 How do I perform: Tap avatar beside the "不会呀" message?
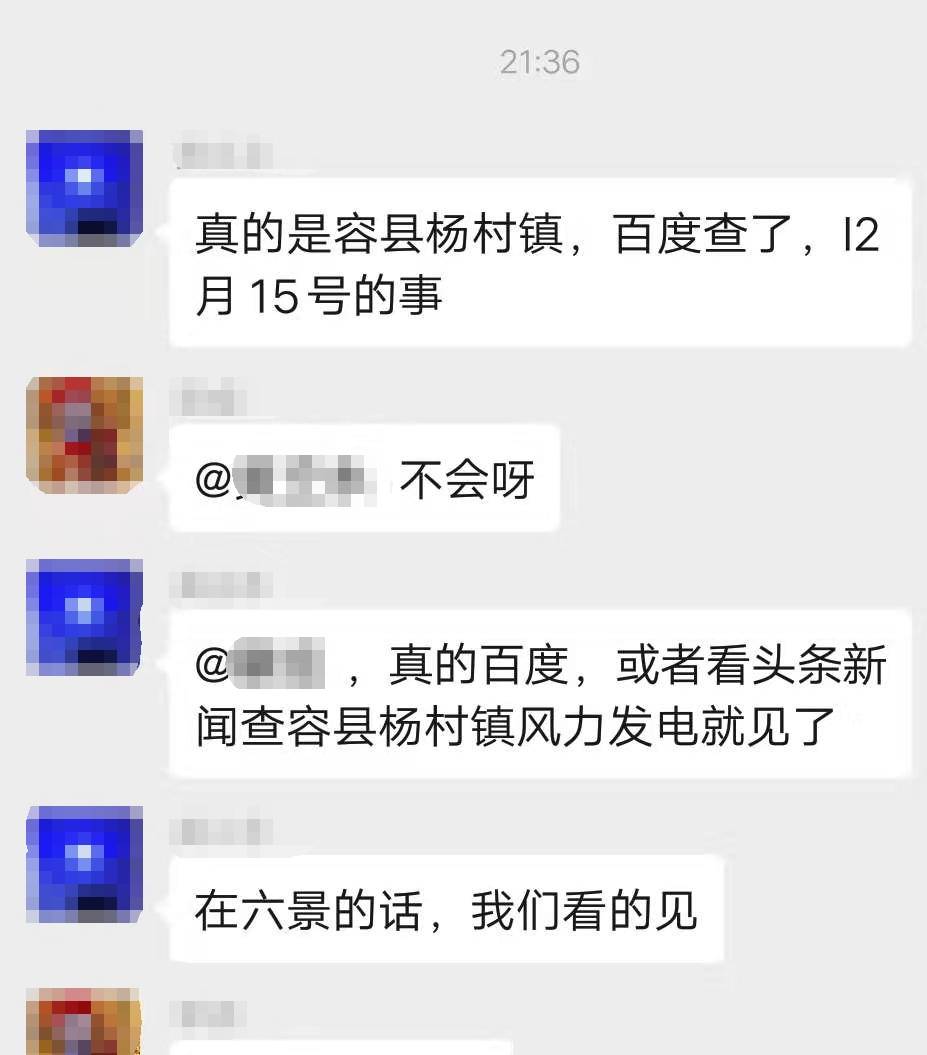click(84, 434)
